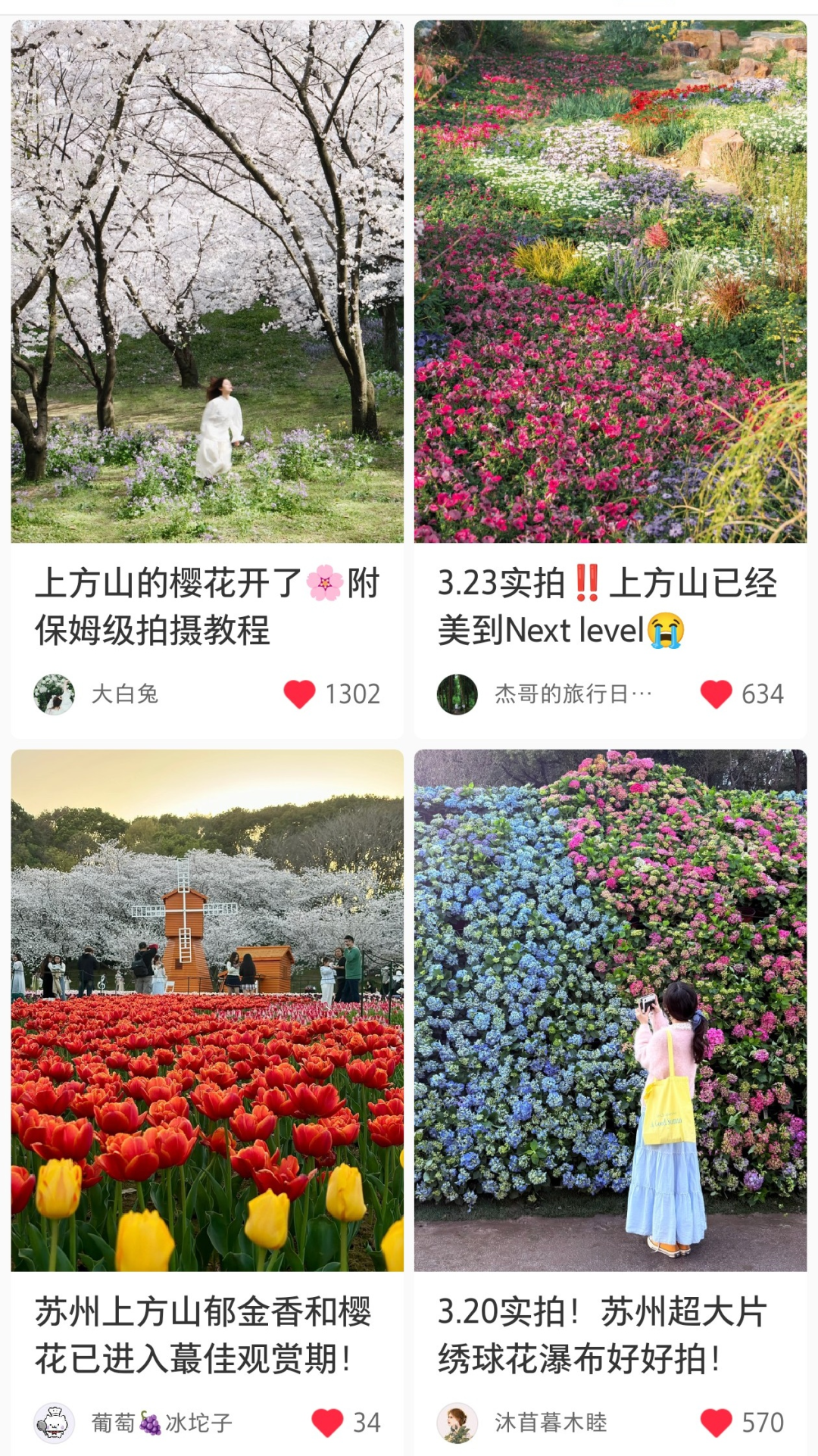Like the post by 葡萄冰坨子
Viewport: 818px width, 1456px height.
click(327, 1422)
